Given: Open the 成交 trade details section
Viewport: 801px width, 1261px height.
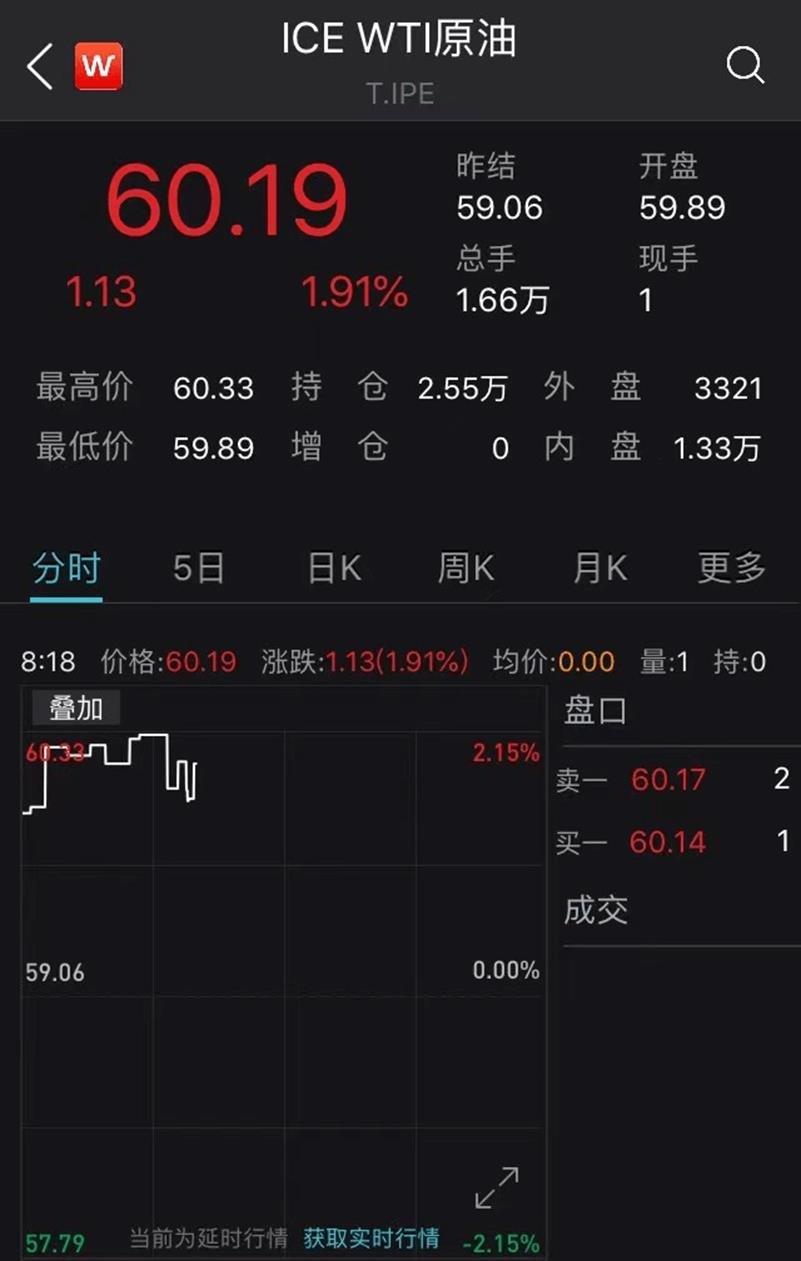Looking at the screenshot, I should tap(597, 911).
